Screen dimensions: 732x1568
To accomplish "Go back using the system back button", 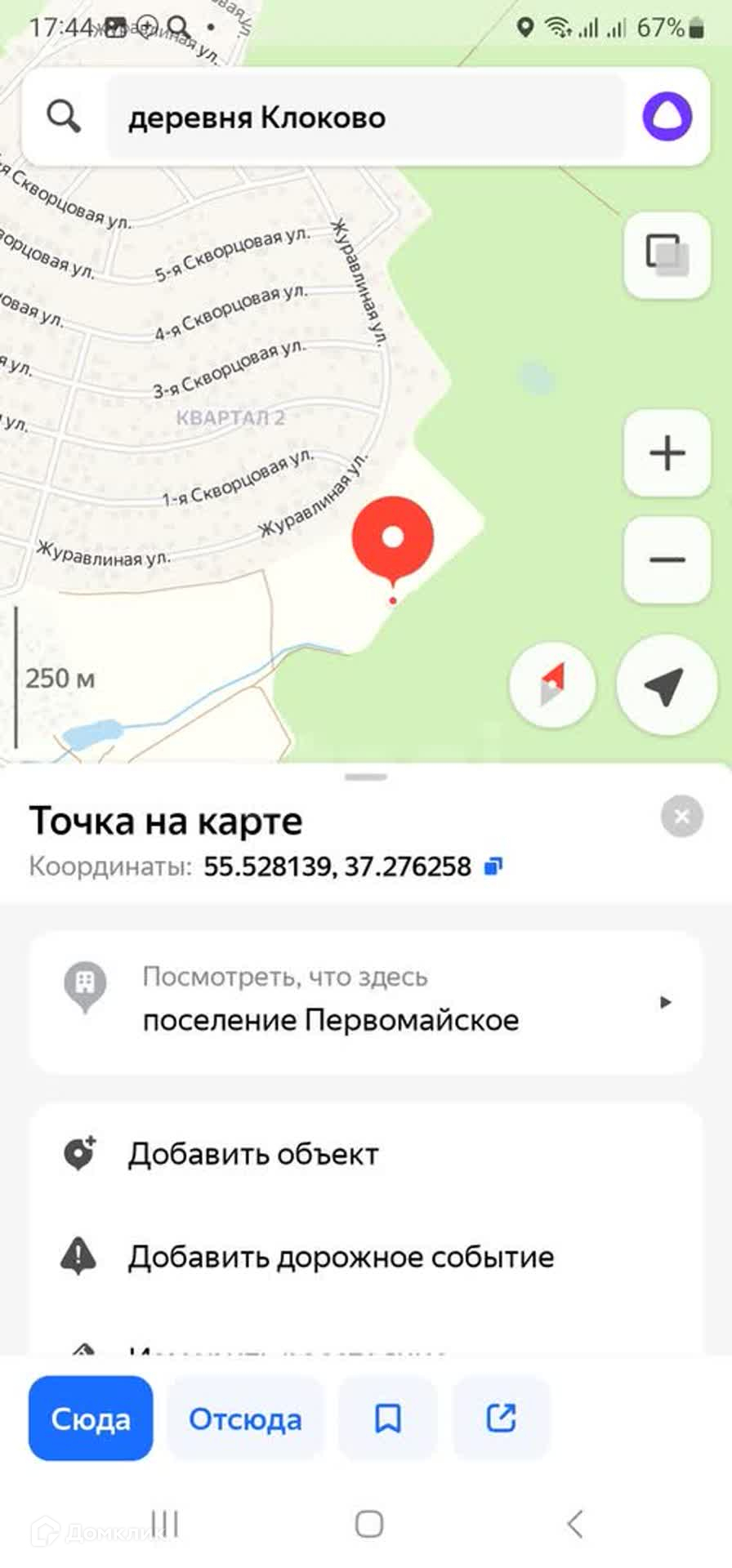I will [x=575, y=1524].
